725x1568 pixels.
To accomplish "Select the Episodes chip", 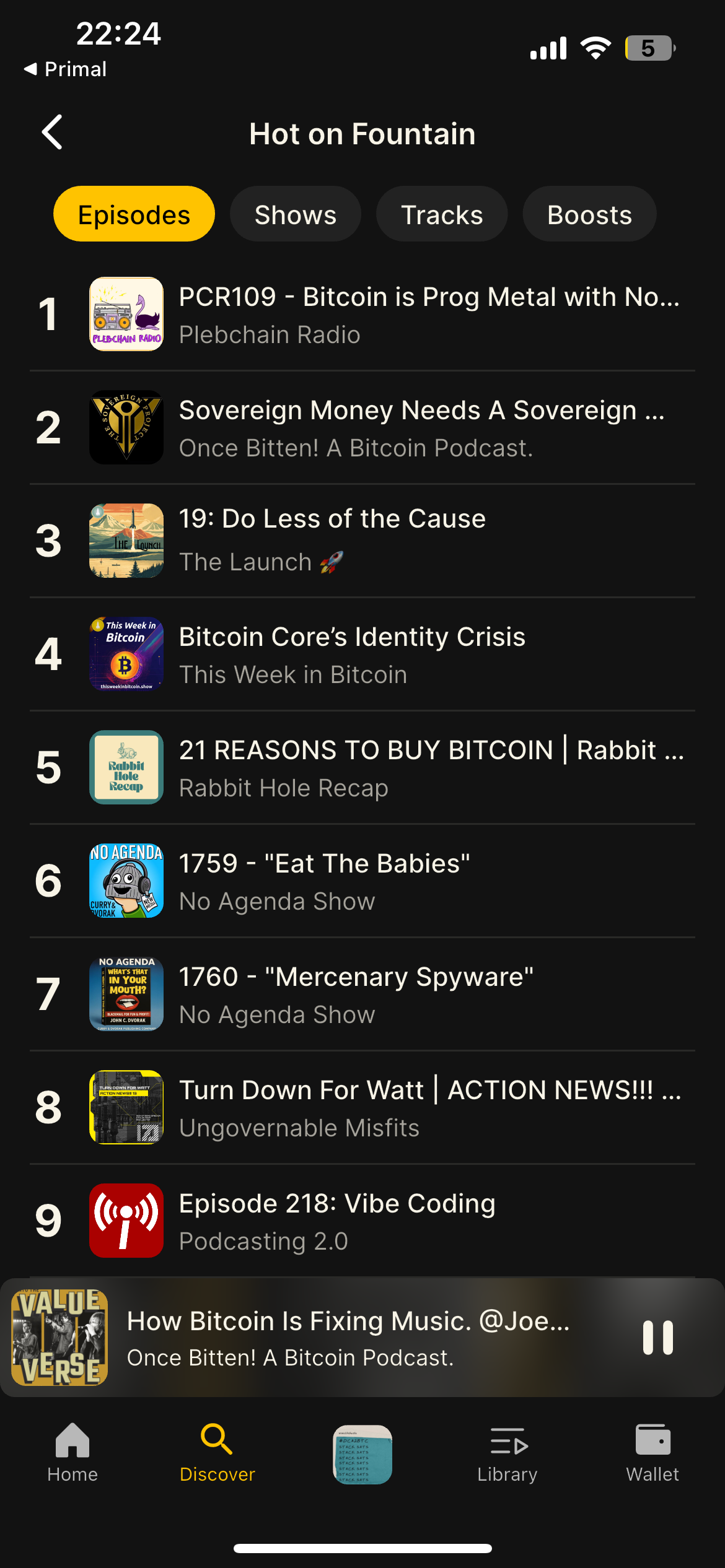I will tap(134, 214).
